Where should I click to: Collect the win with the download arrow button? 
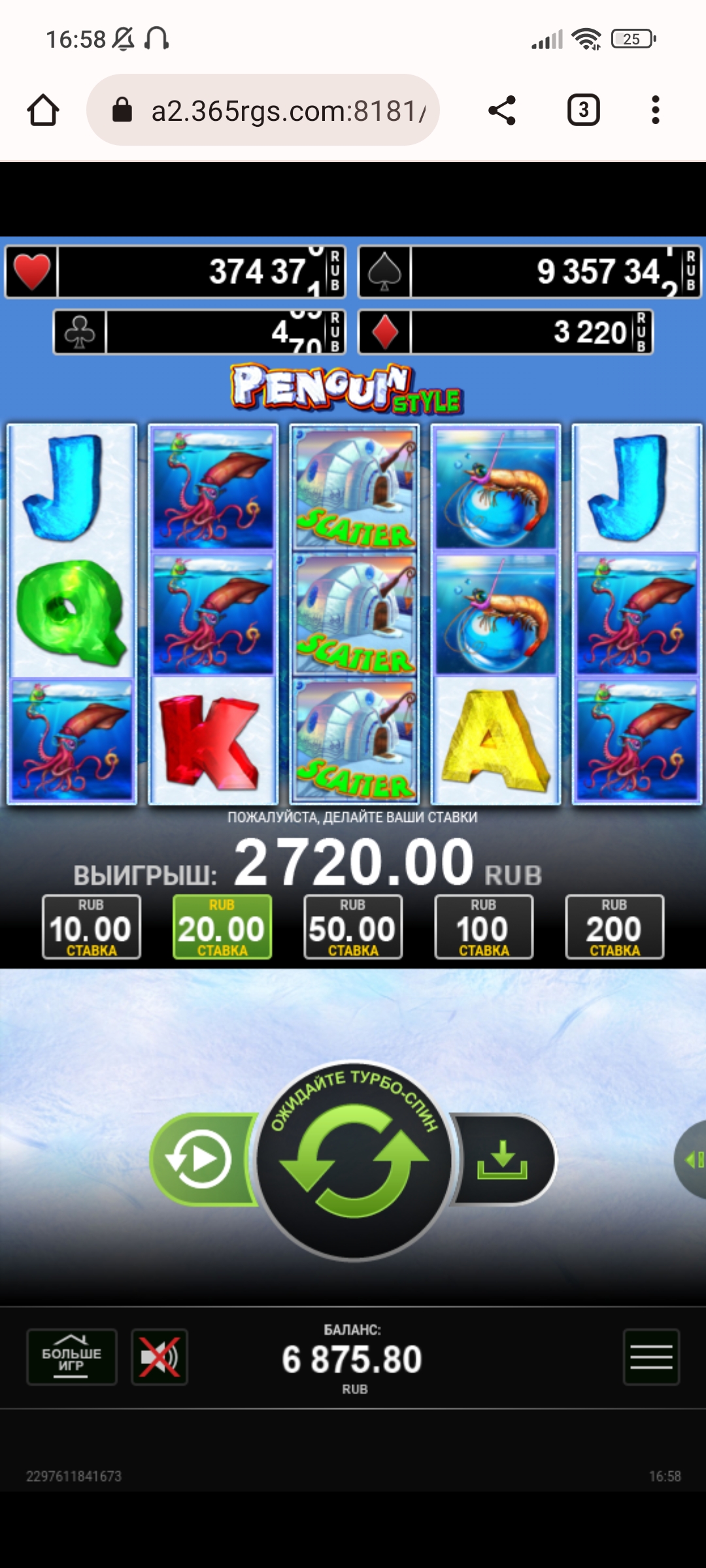pyautogui.click(x=503, y=1160)
